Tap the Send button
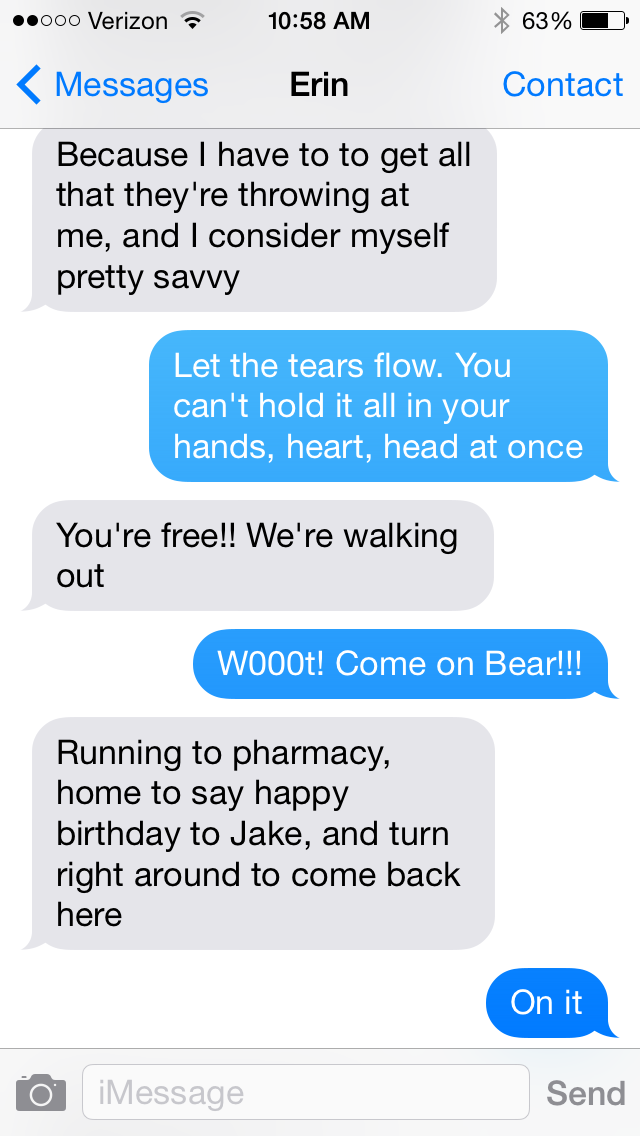The height and width of the screenshot is (1136, 640). pyautogui.click(x=585, y=1093)
